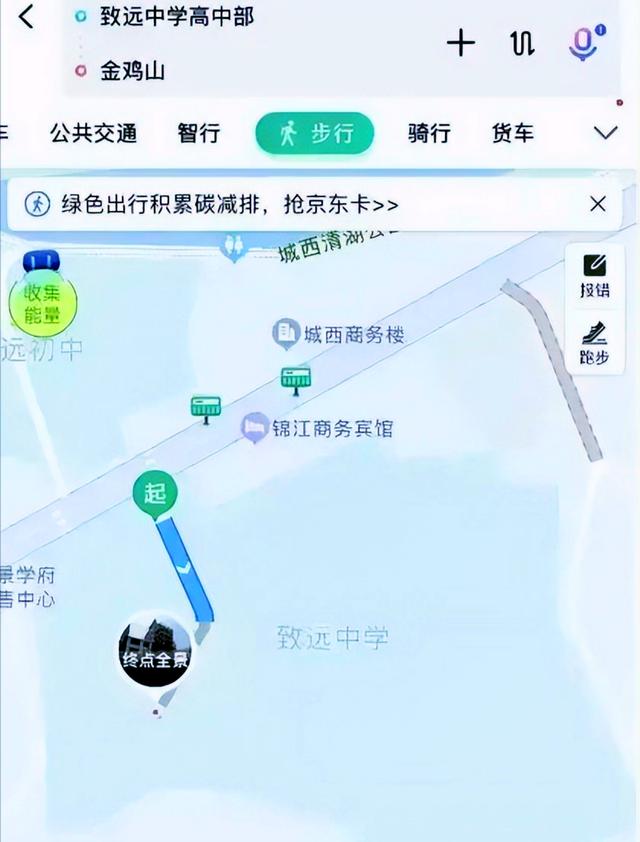Go back using the top arrow
Viewport: 640px width, 842px height.
pos(26,16)
